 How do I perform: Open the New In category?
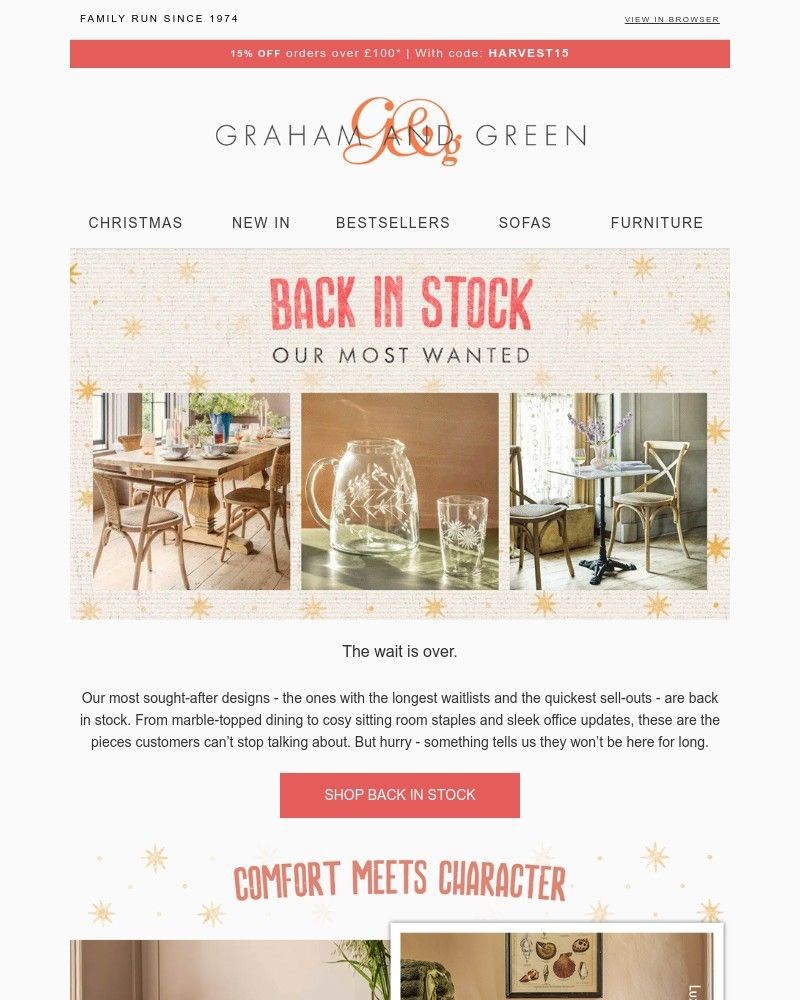[x=261, y=223]
